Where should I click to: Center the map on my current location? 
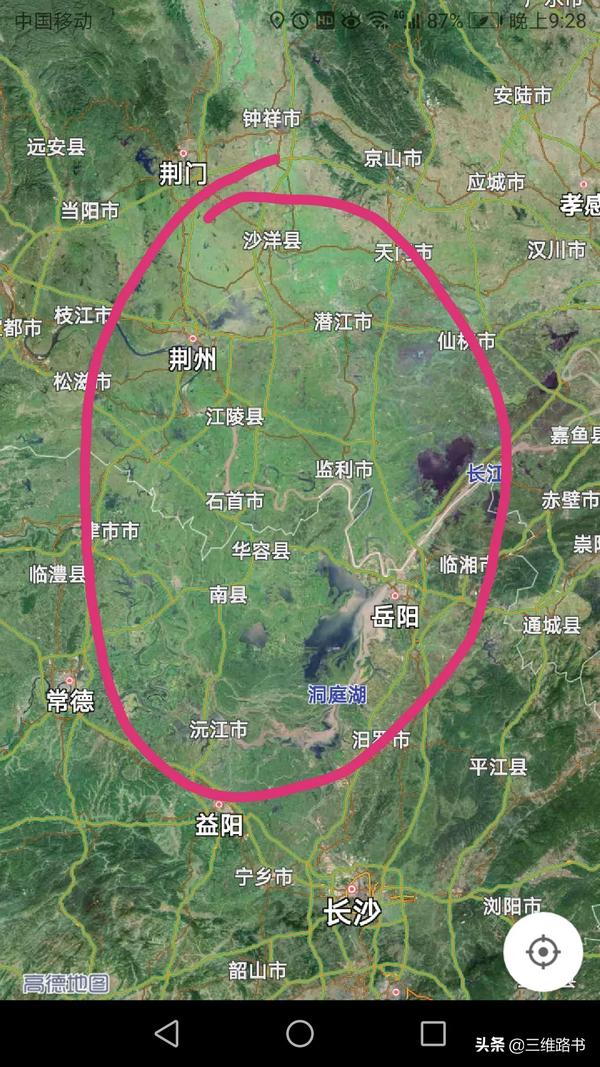click(x=543, y=951)
